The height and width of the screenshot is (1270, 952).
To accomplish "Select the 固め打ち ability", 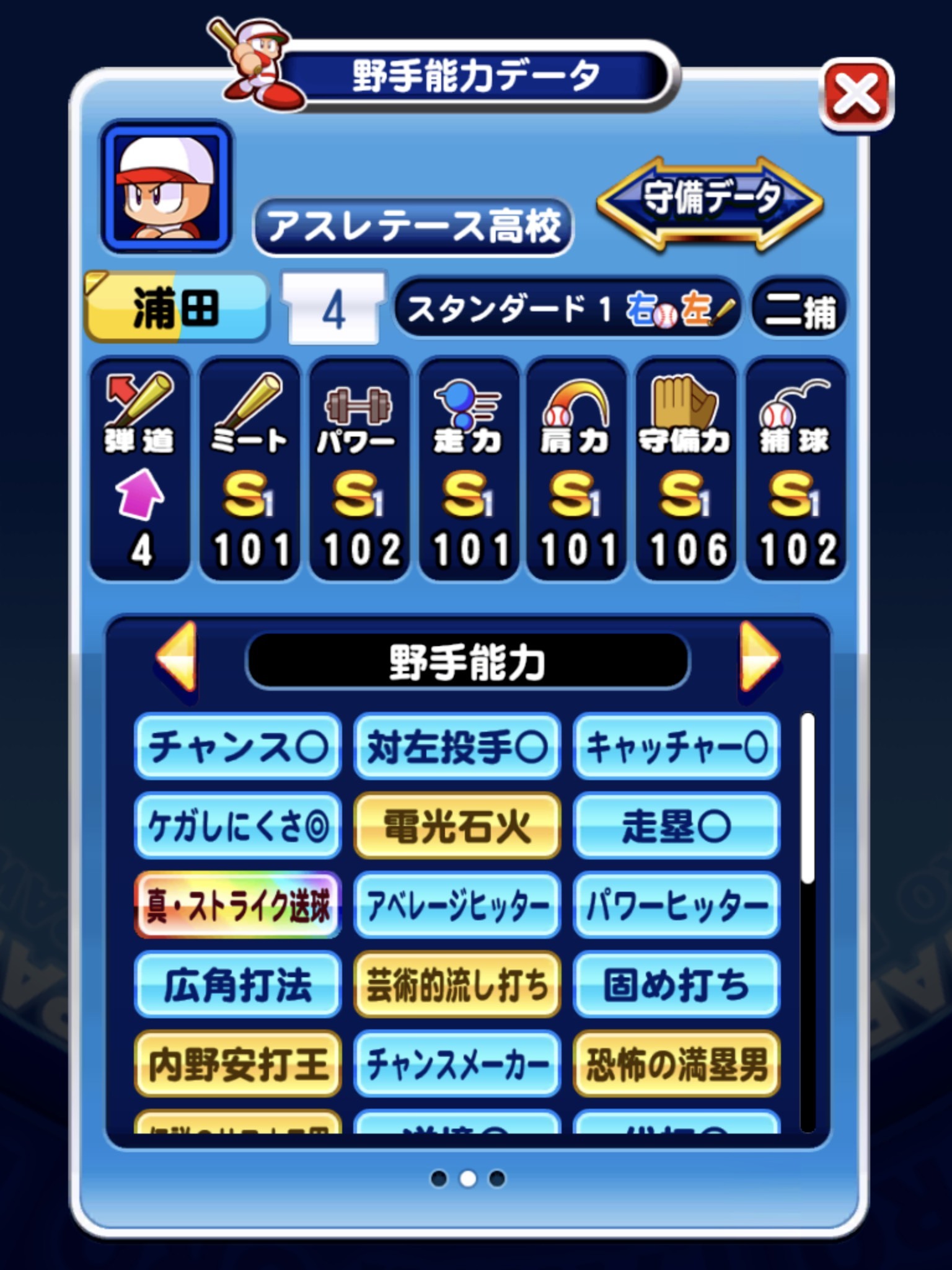I will coord(676,985).
